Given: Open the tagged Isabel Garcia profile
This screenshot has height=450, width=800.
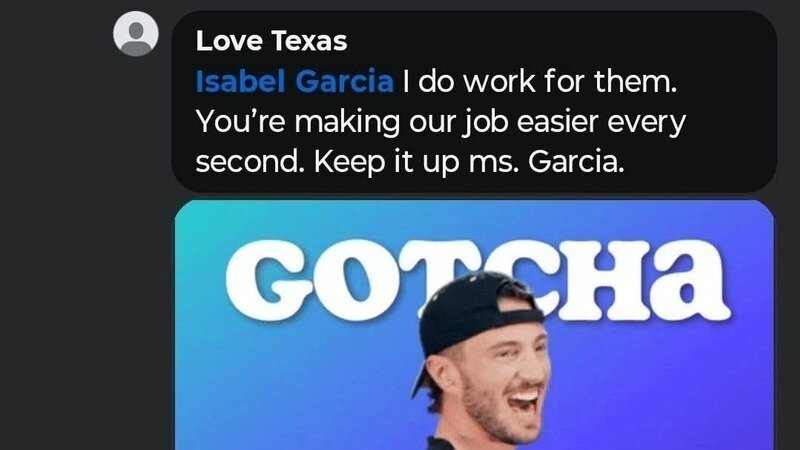Looking at the screenshot, I should [294, 81].
